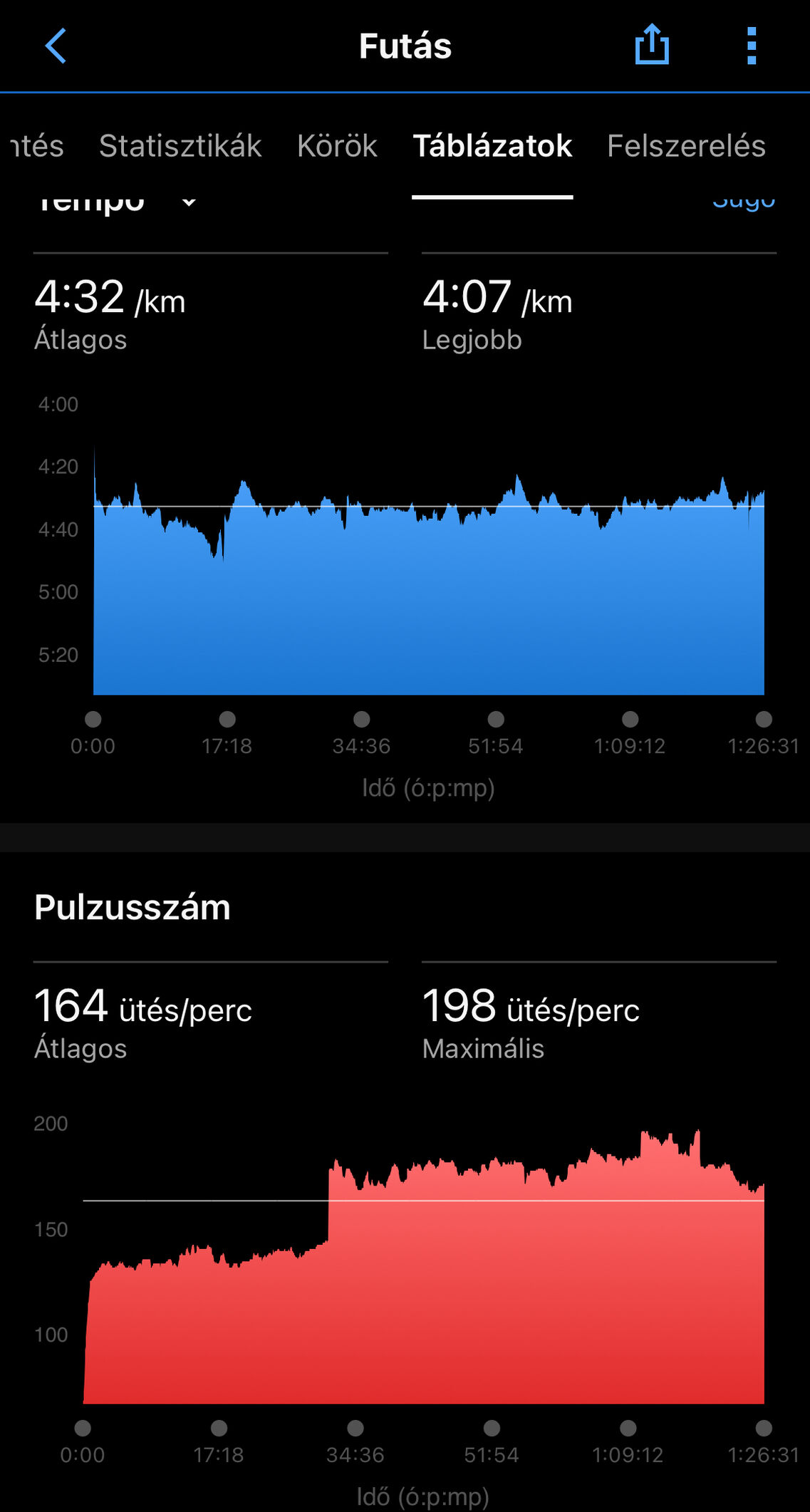Viewport: 810px width, 1512px height.
Task: Open the Súgó help link
Action: [743, 202]
